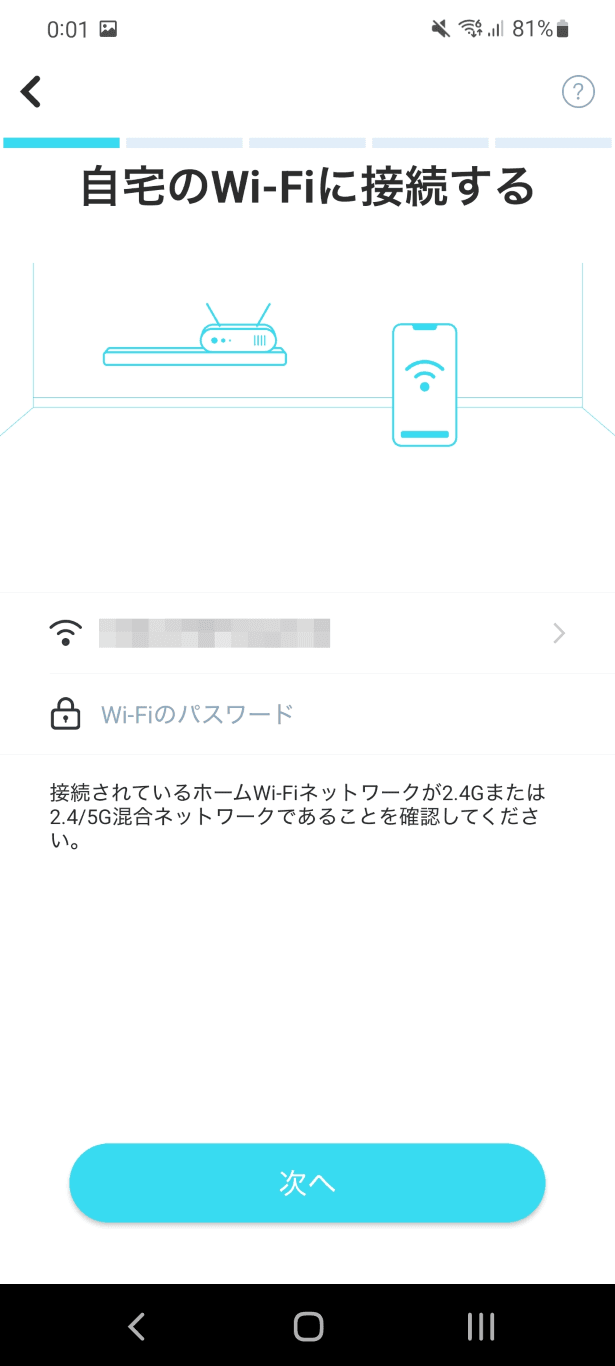Tap the system home button
615x1366 pixels.
(x=308, y=1326)
